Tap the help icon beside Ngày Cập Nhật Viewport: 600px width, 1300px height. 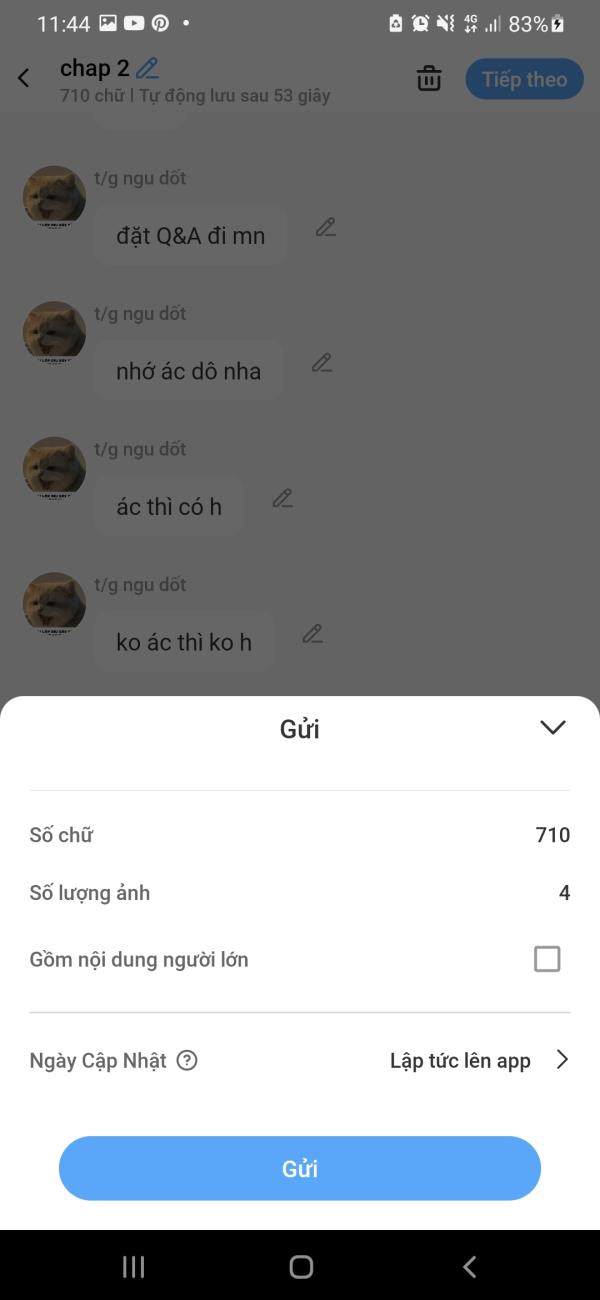187,1061
